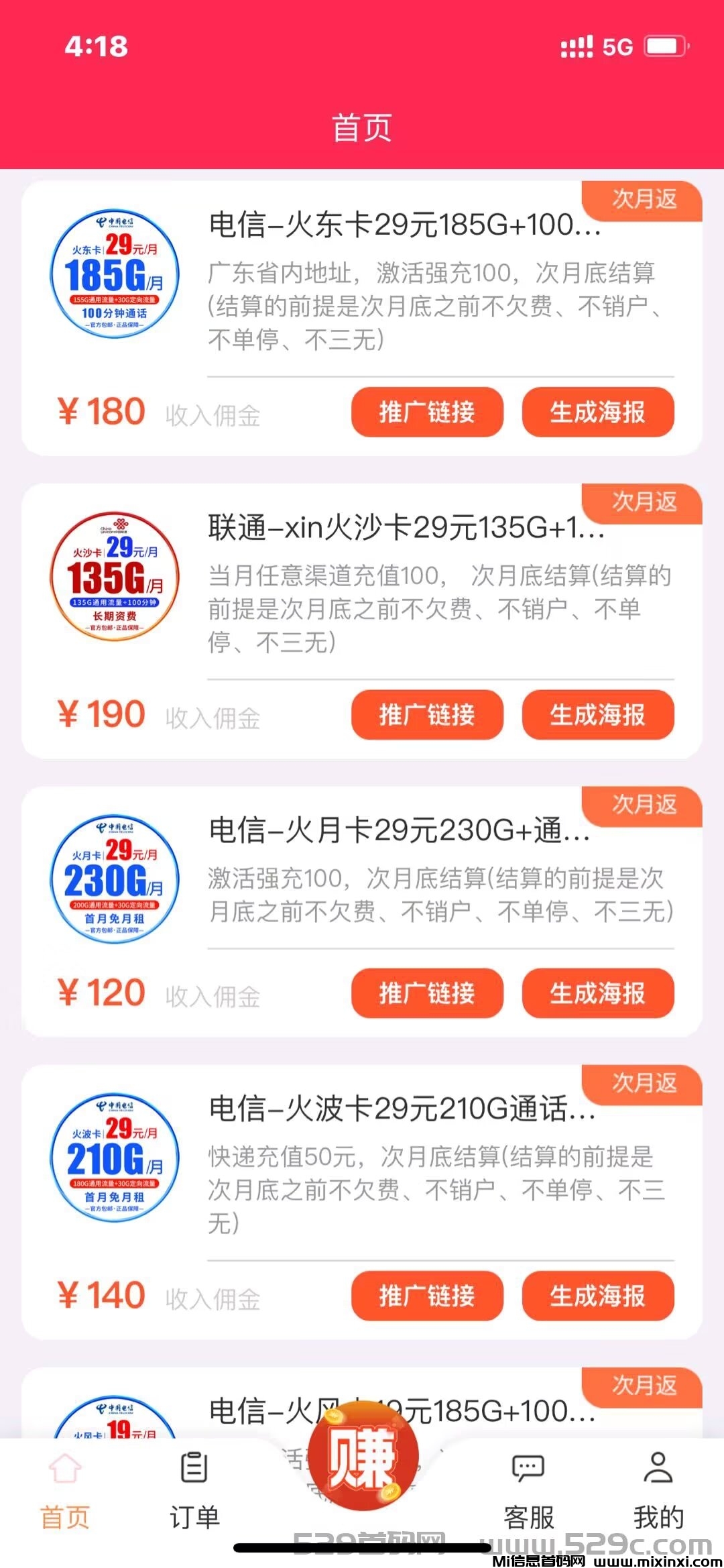724x1568 pixels.
Task: Tap 生成海报 for 电信-火波卡 210G
Action: (x=598, y=1296)
